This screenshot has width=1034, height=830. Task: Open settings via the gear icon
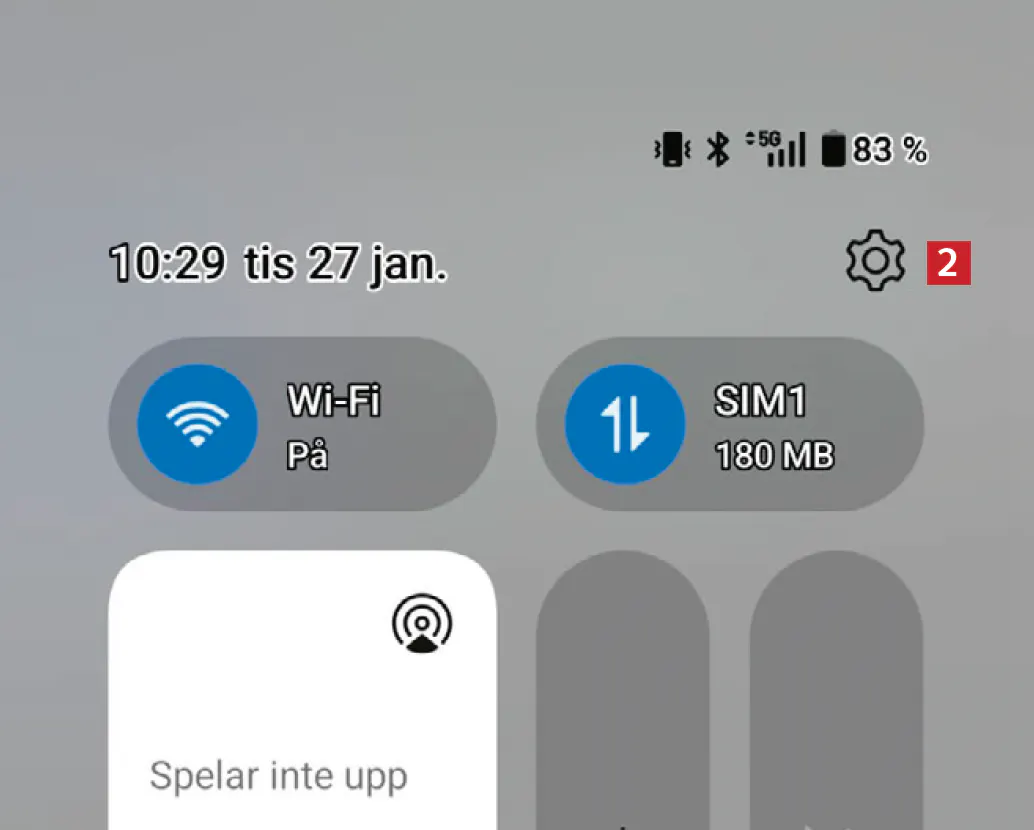point(875,262)
